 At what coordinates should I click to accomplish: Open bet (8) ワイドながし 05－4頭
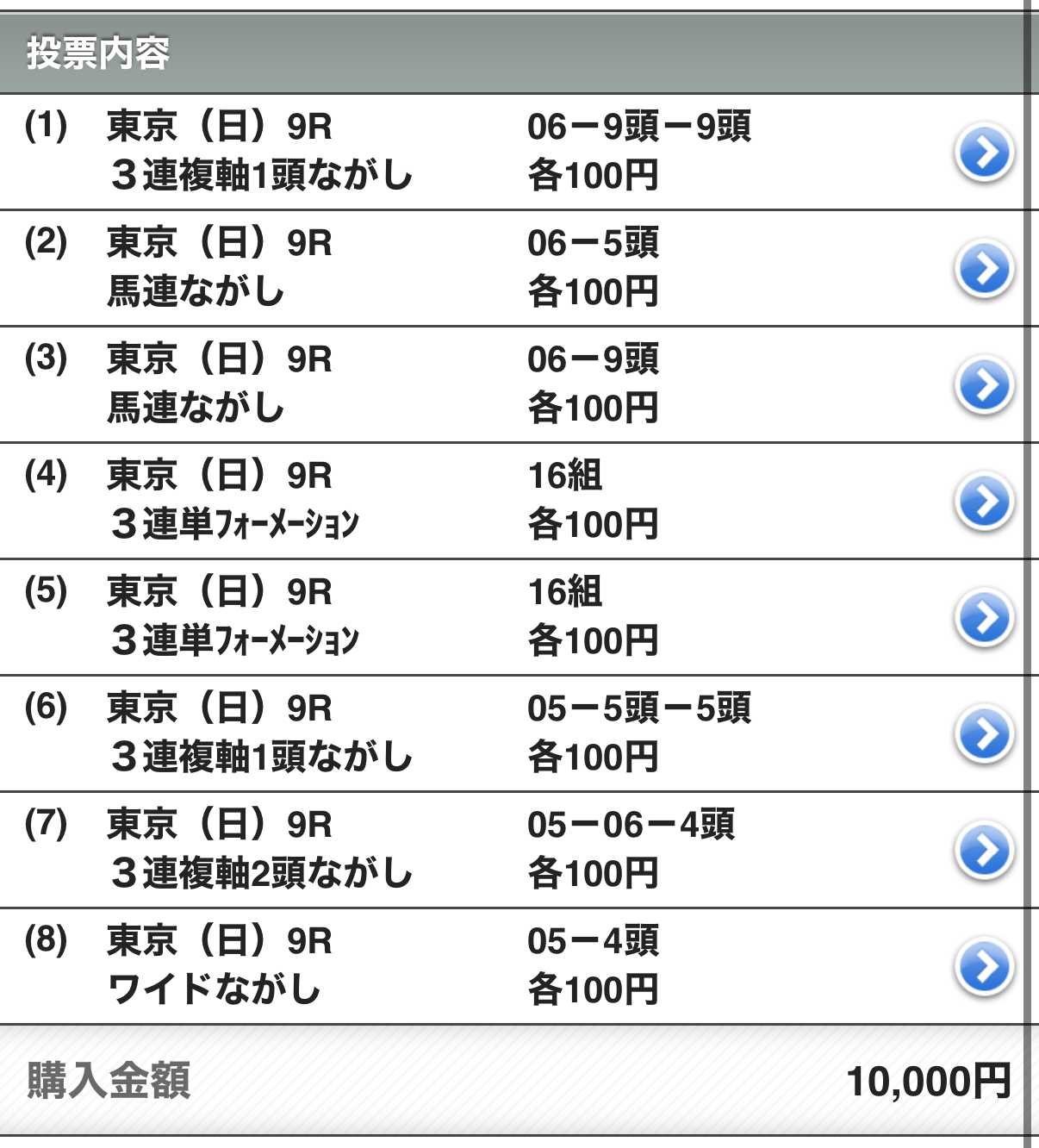click(x=984, y=967)
